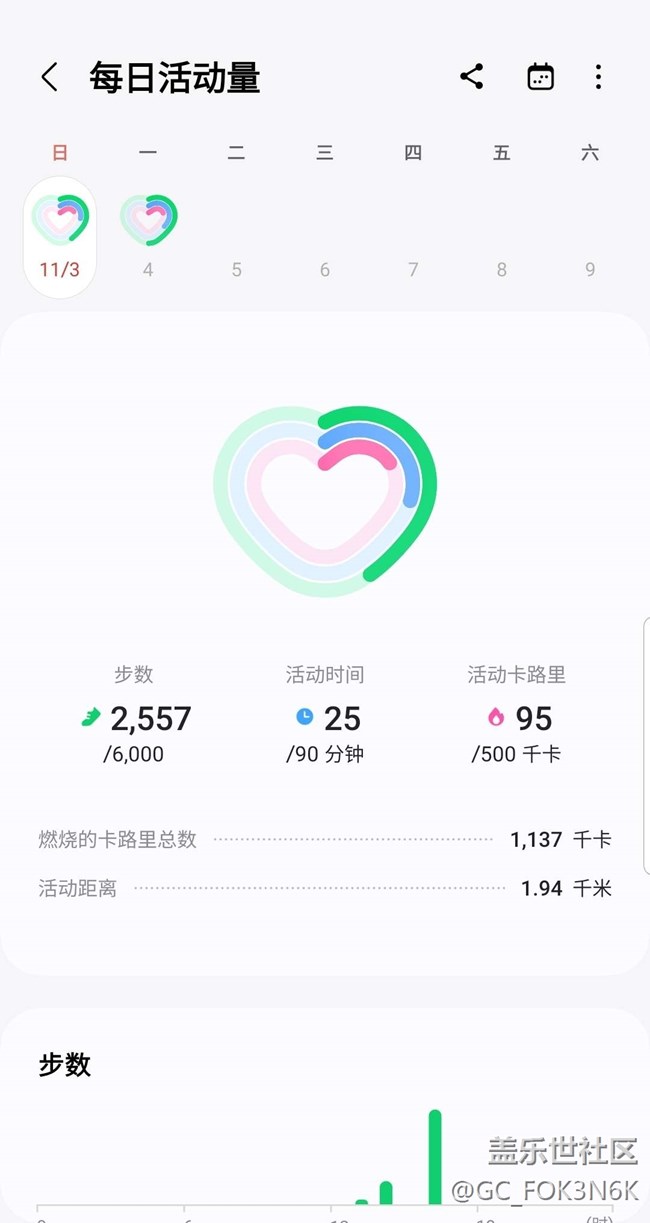The width and height of the screenshot is (650, 1223).
Task: Select Friday the 8th in the week strip
Action: tap(501, 237)
